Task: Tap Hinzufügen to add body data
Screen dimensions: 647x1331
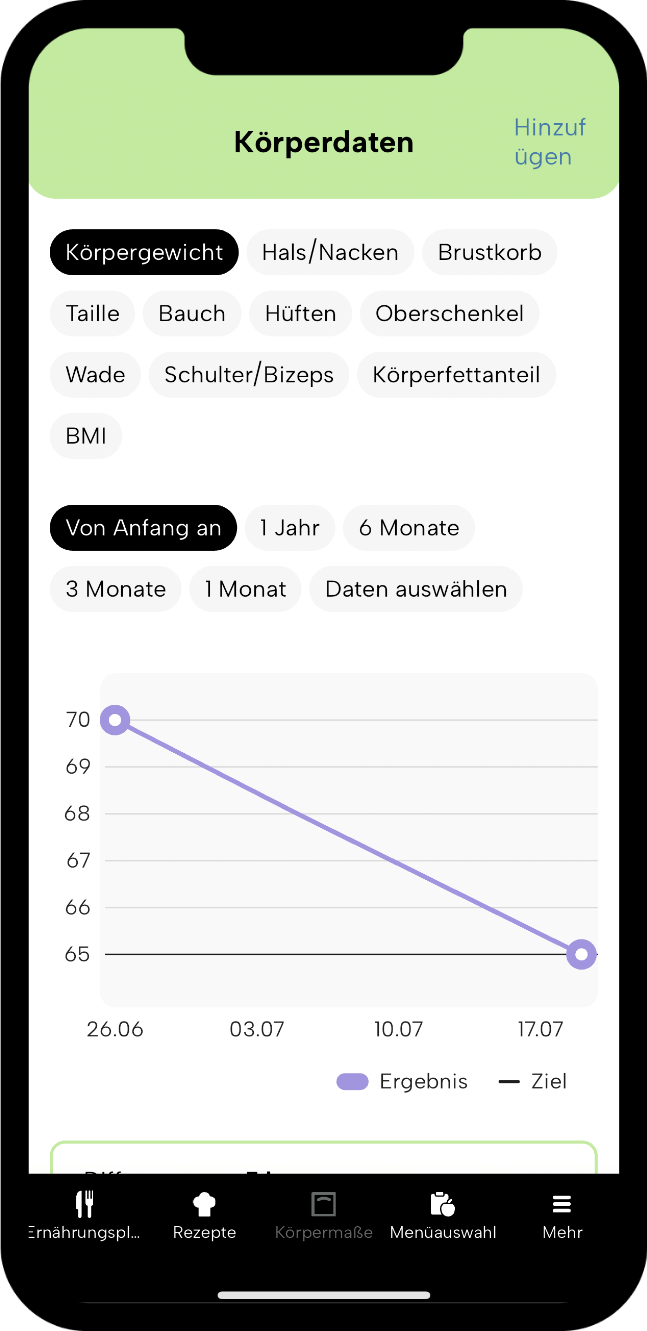Action: [x=550, y=142]
